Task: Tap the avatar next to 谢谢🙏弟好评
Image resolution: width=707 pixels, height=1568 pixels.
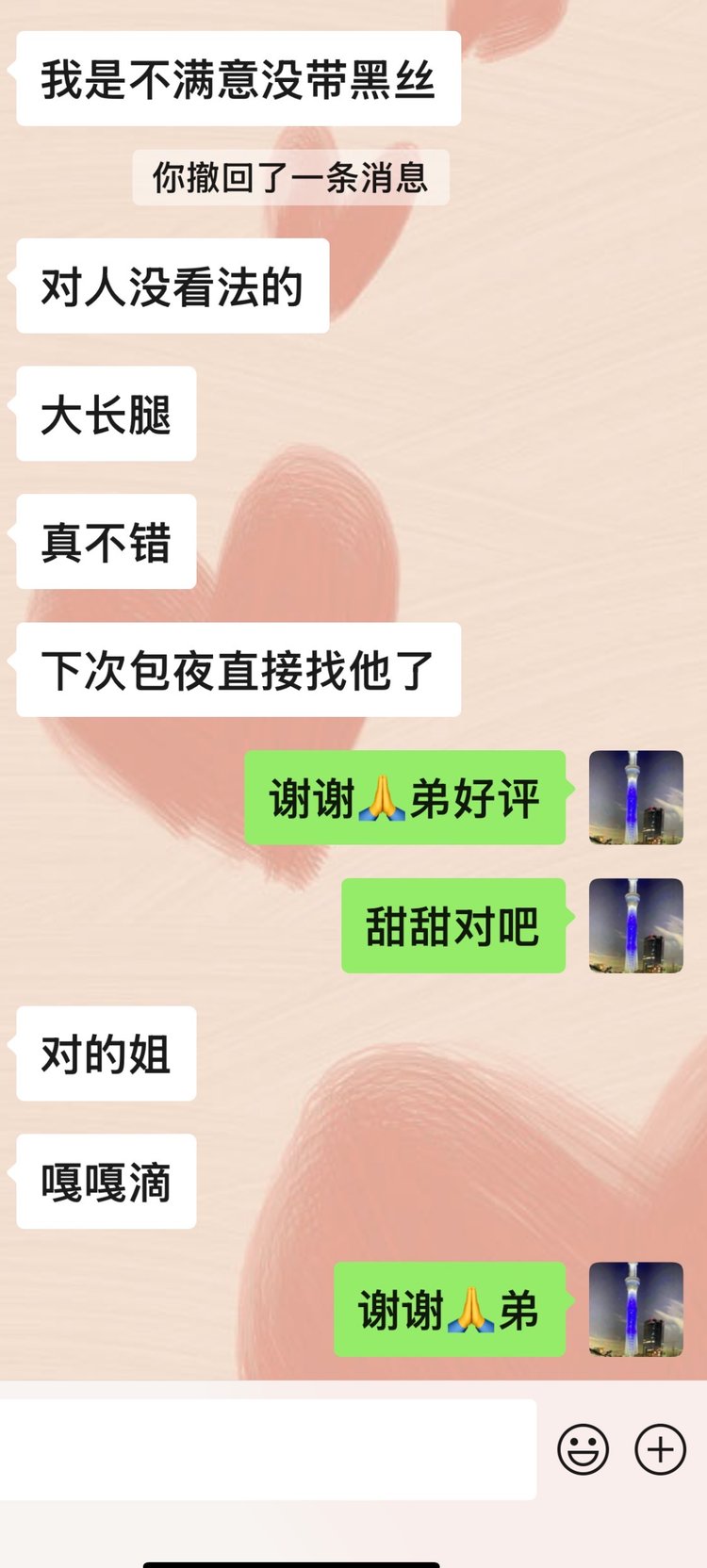Action: 635,797
